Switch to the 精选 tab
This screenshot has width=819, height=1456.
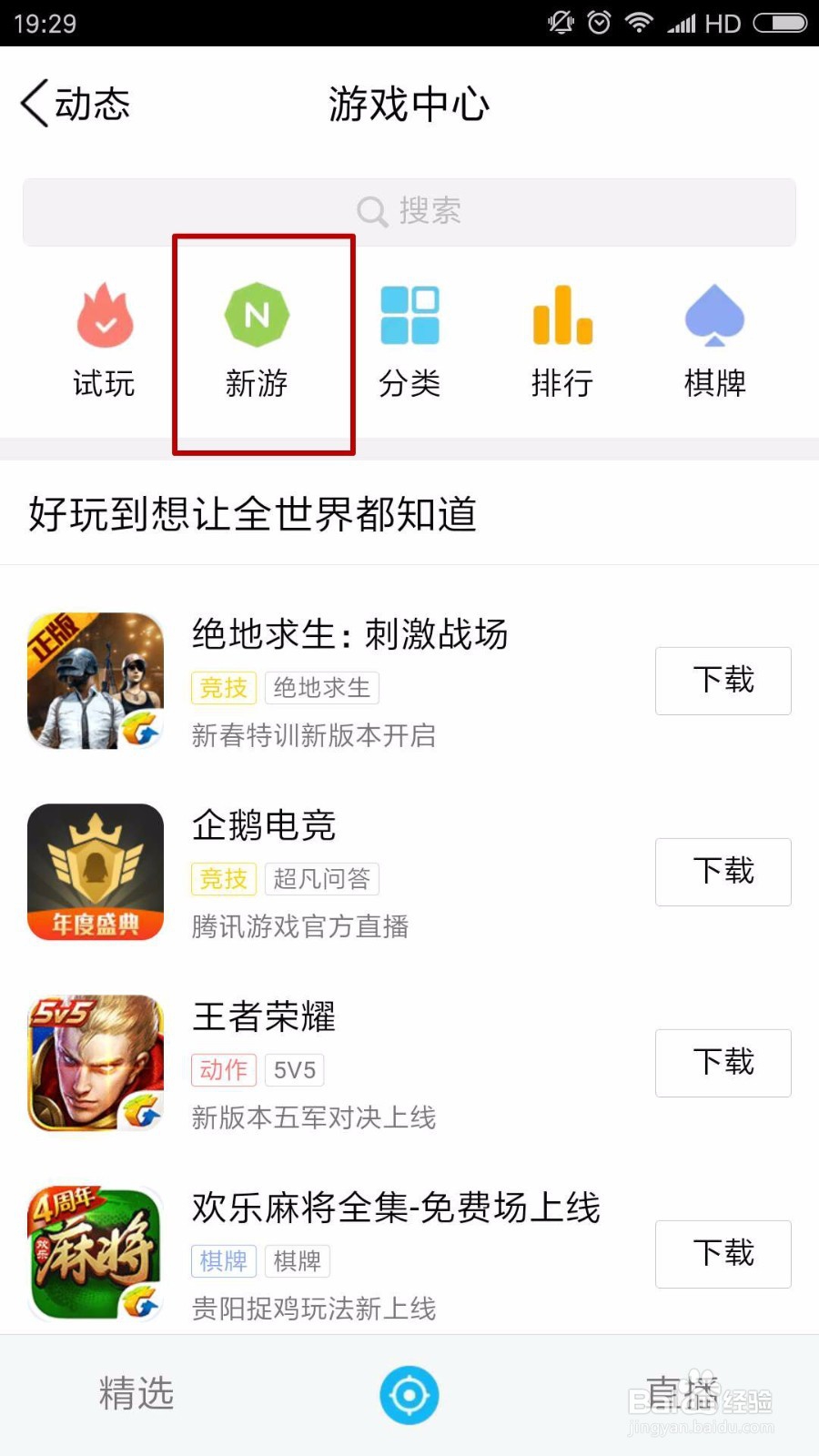(135, 1394)
